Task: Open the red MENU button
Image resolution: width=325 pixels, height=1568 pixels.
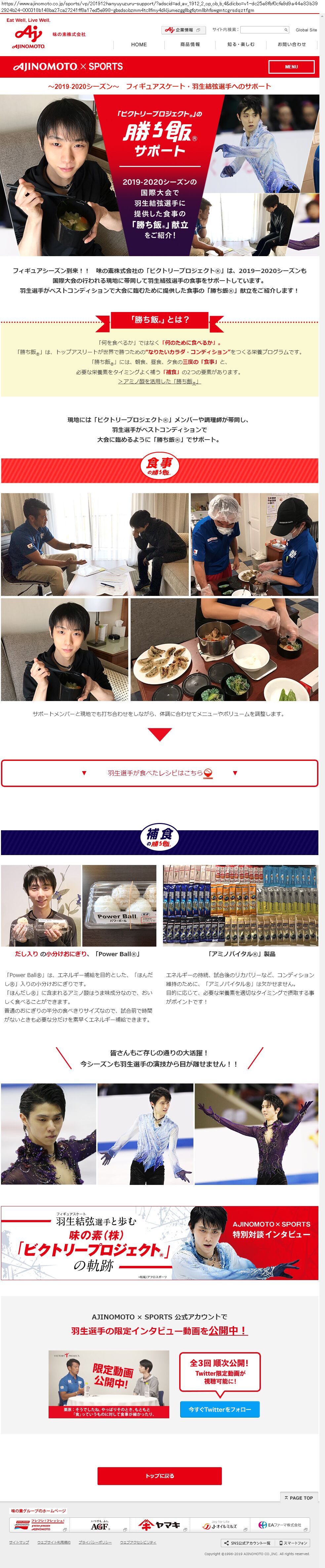Action: point(291,67)
